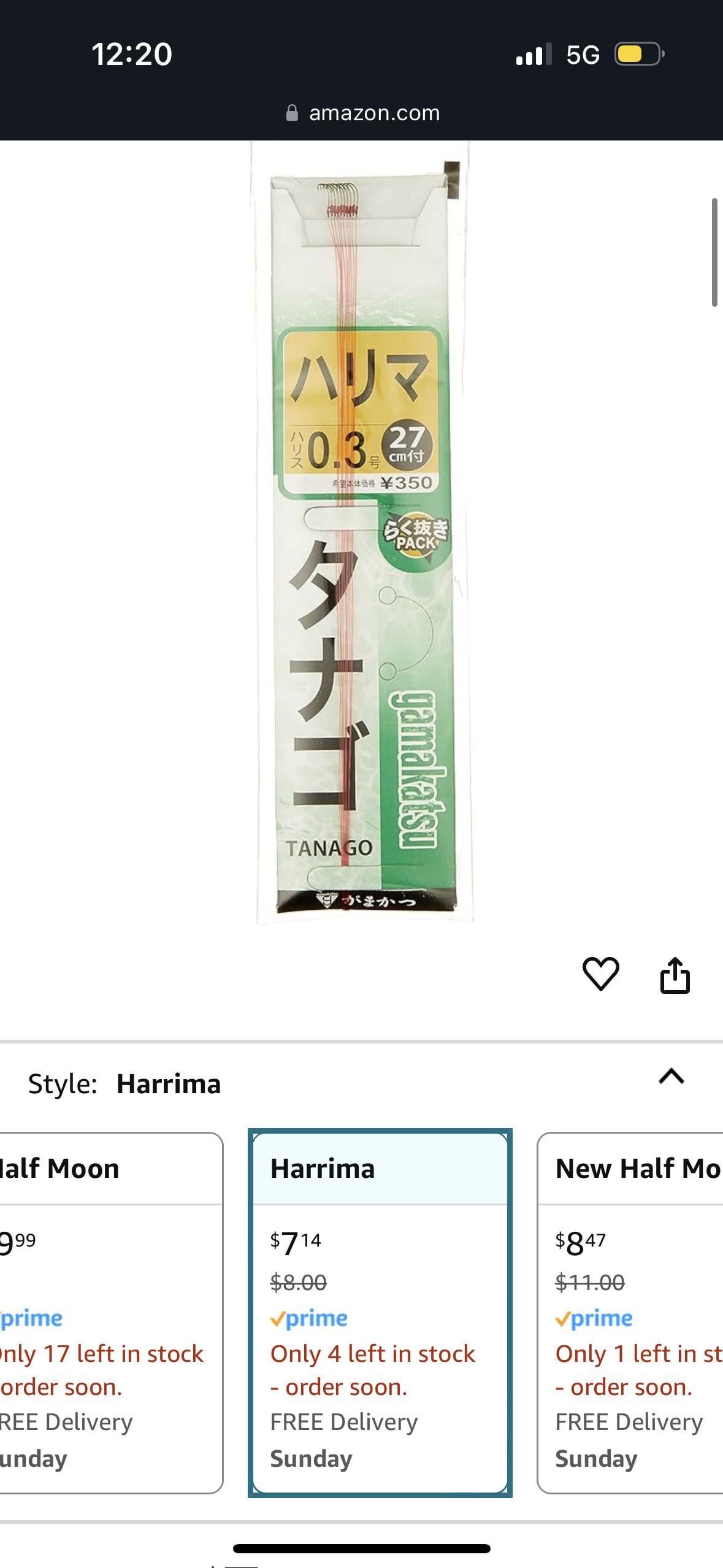Pick the Half Moon style priced at .99

(110, 1313)
